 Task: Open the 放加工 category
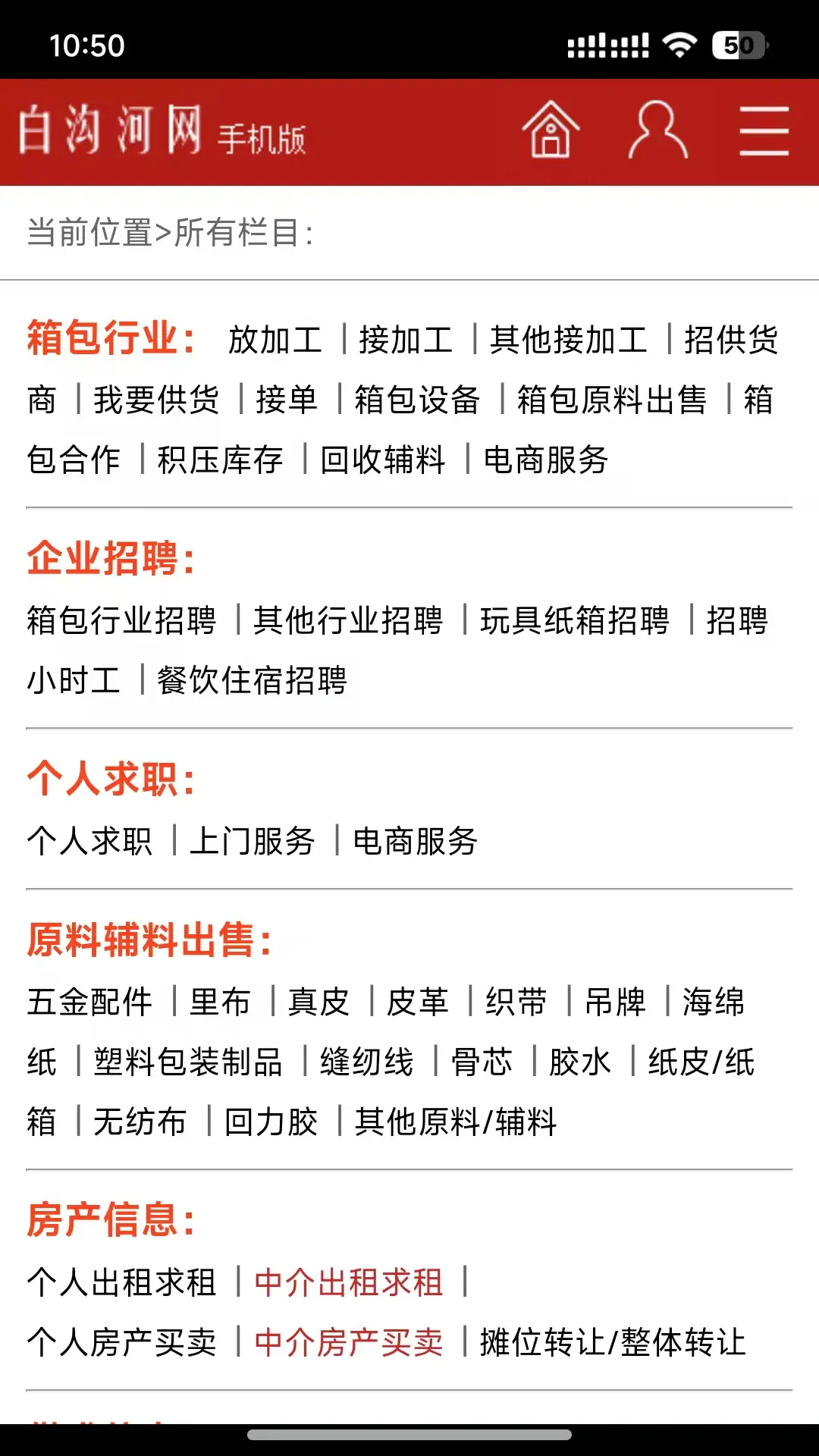(275, 340)
